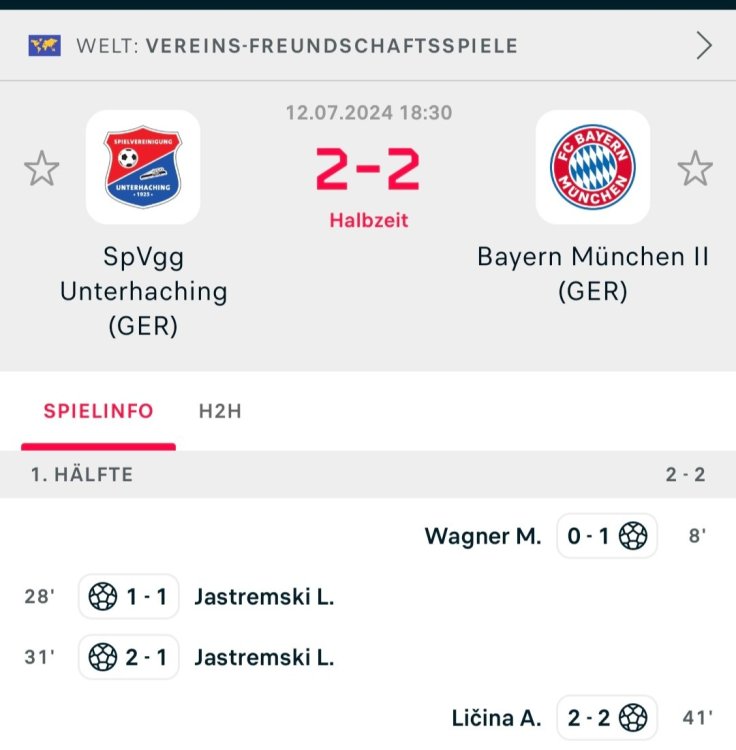Select the ball icon beside Jastremski's 1-1 goal
Viewport: 736px width, 750px height.
pos(103,597)
